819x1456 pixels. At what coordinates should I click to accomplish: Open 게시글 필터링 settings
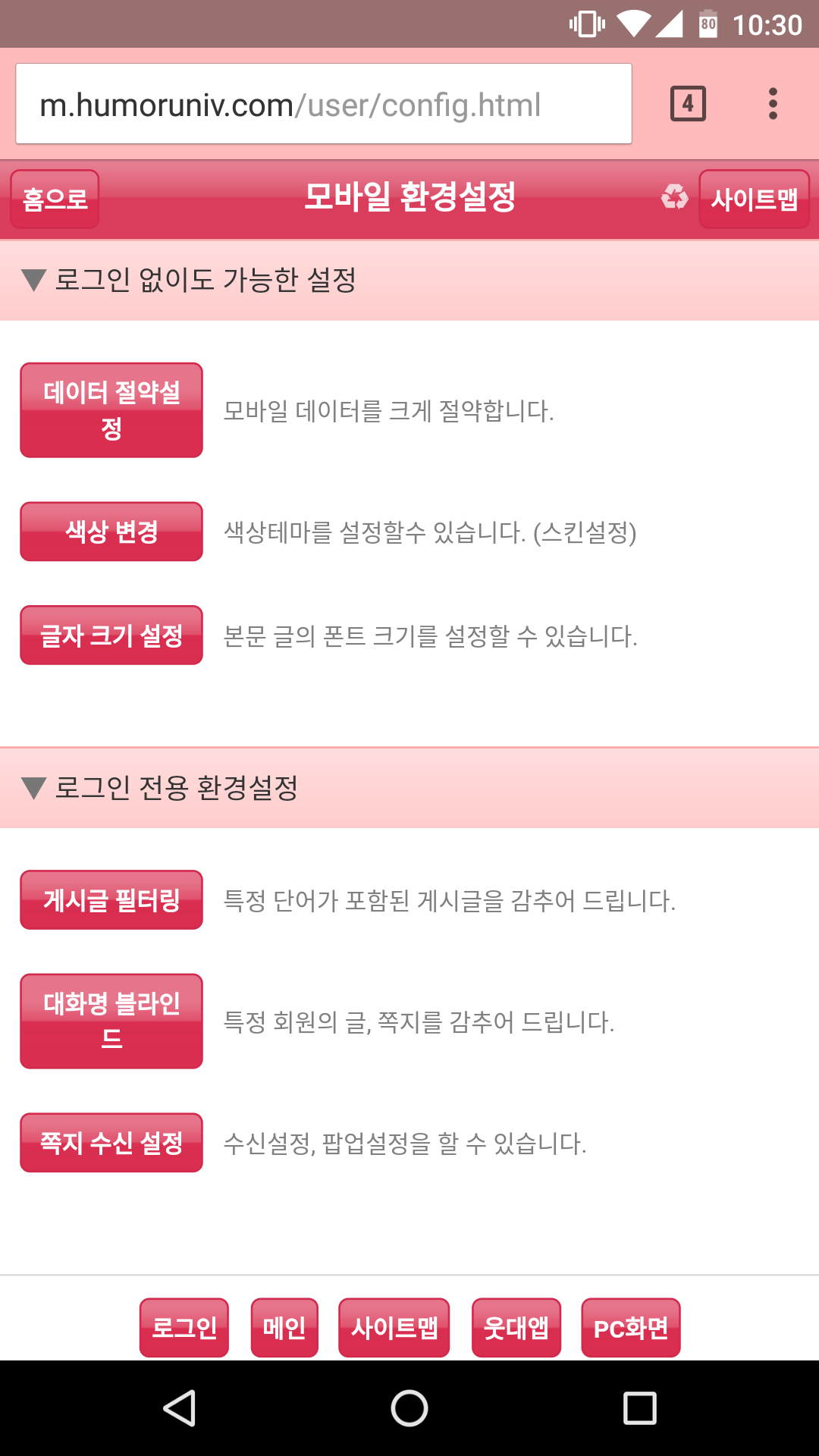click(111, 899)
